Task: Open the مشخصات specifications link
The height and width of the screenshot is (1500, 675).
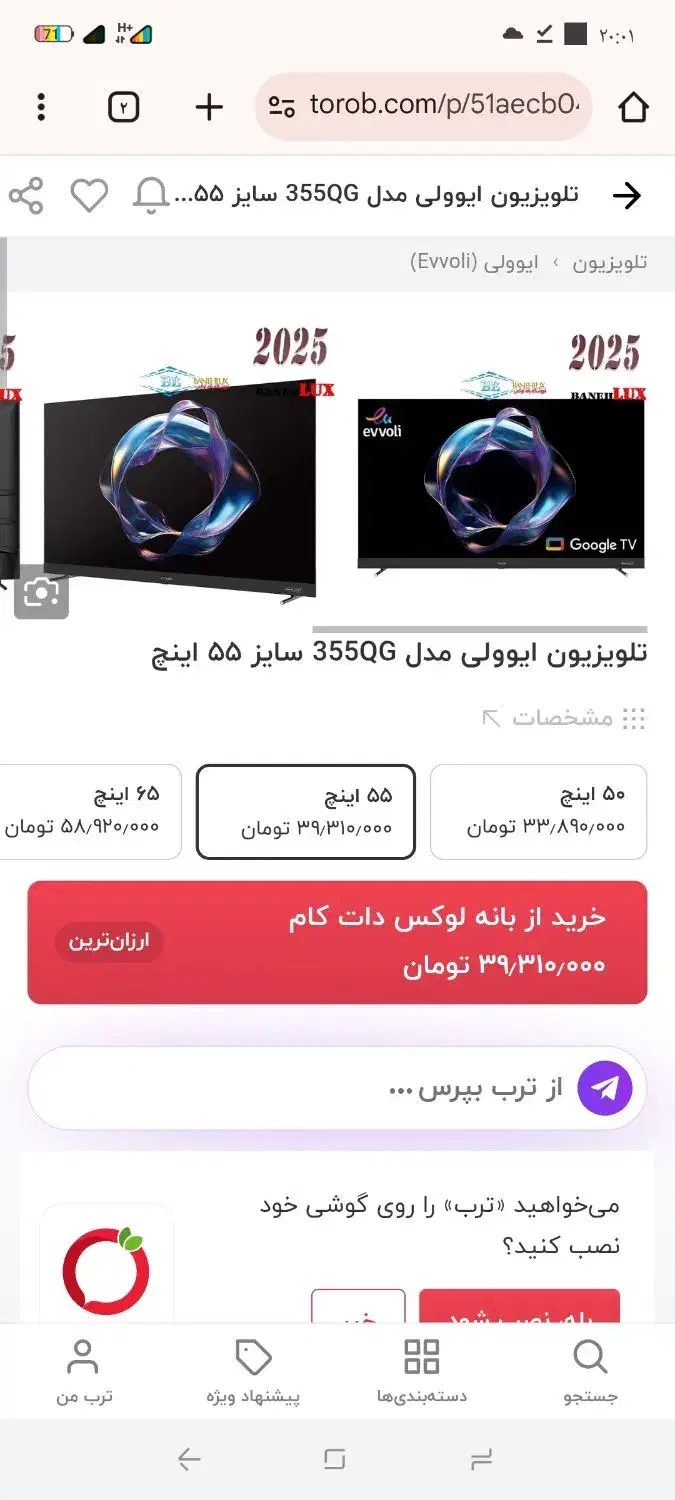Action: (563, 718)
